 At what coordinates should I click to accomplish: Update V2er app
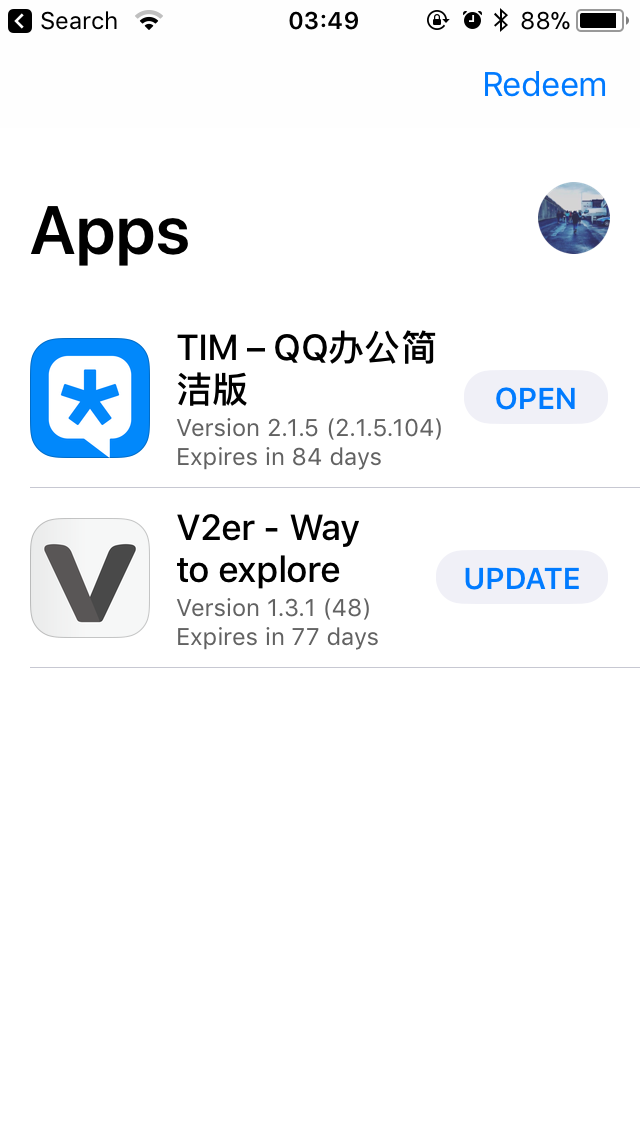tap(521, 578)
